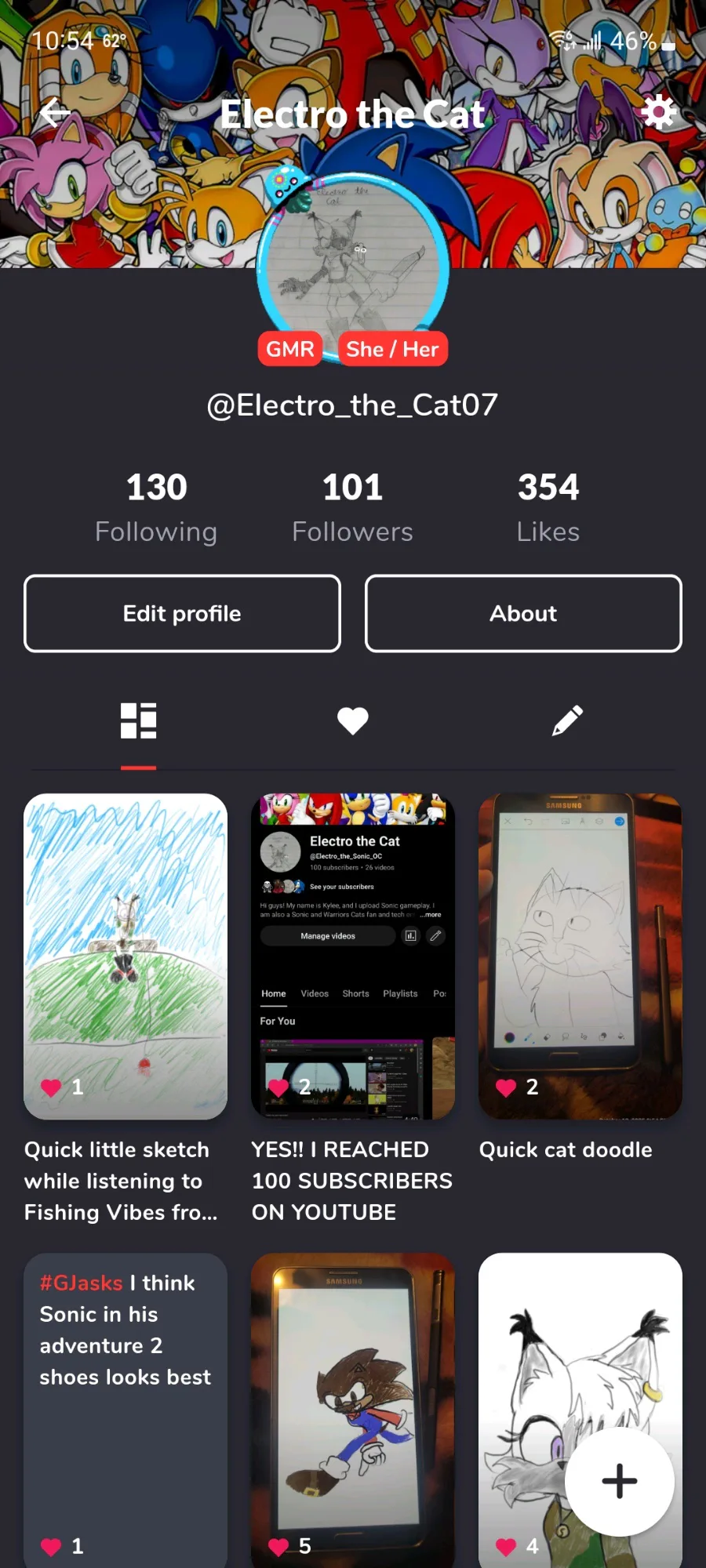The height and width of the screenshot is (1568, 706).
Task: Open the settings gear
Action: [x=658, y=112]
